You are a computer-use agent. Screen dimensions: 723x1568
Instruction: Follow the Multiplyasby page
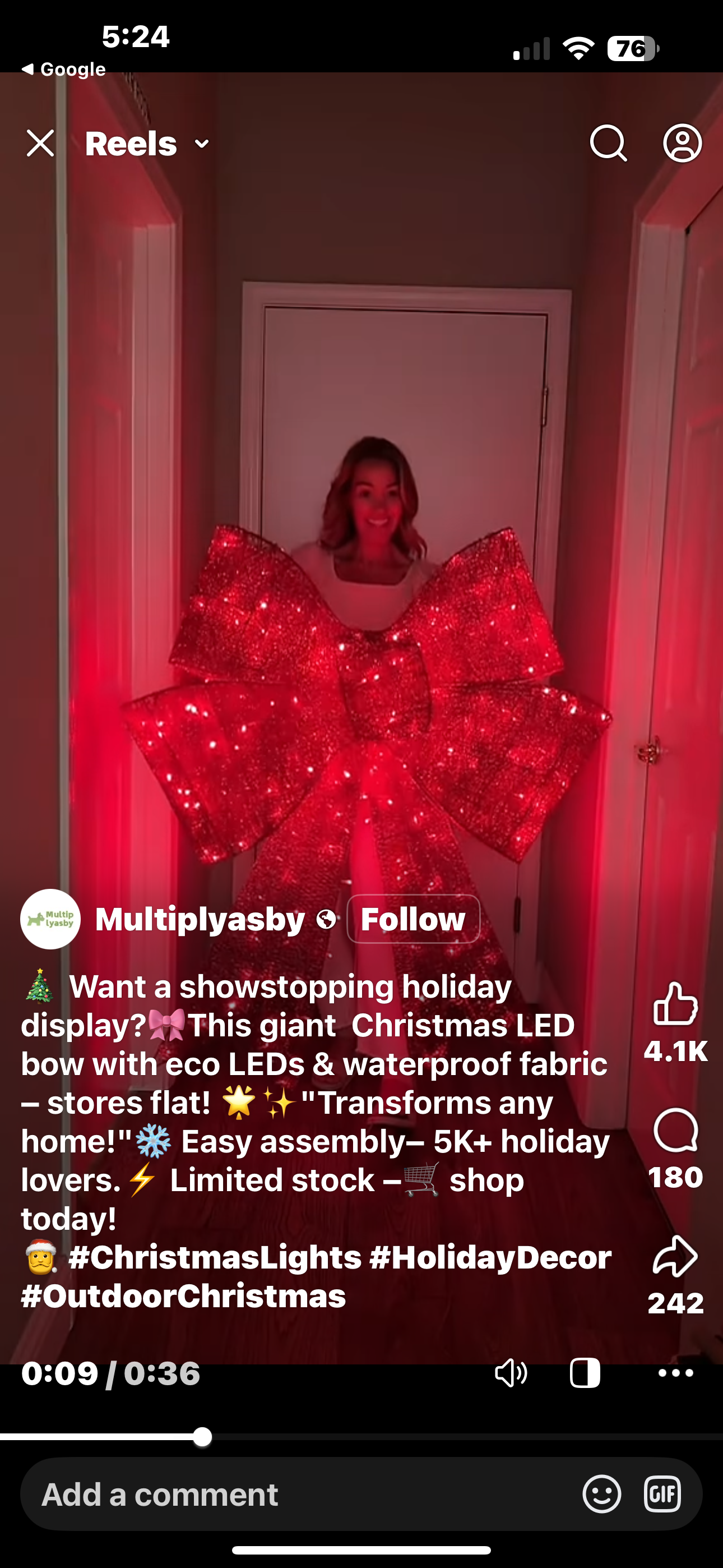pyautogui.click(x=413, y=919)
